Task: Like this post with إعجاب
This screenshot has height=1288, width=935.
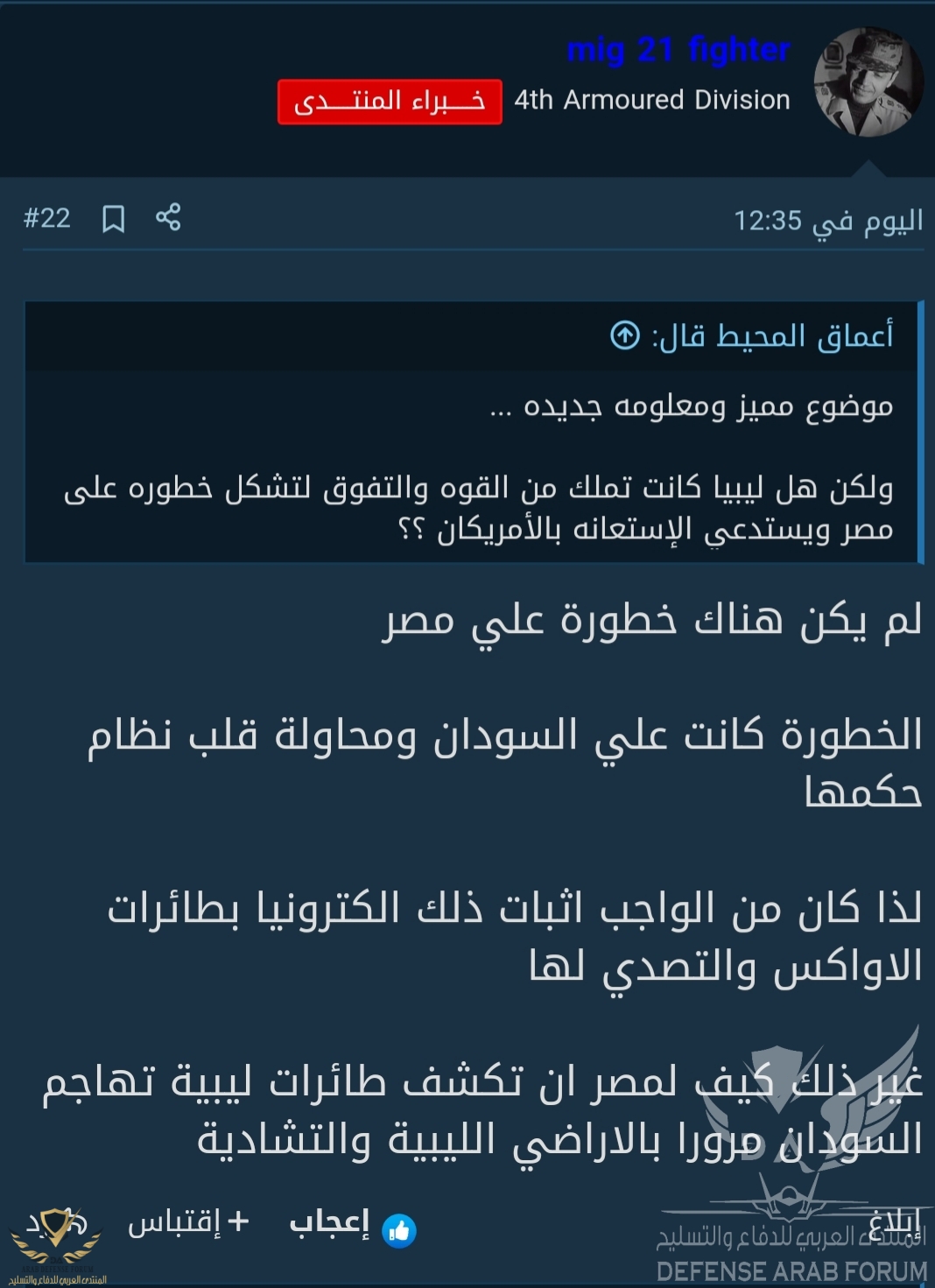Action: (x=352, y=1224)
